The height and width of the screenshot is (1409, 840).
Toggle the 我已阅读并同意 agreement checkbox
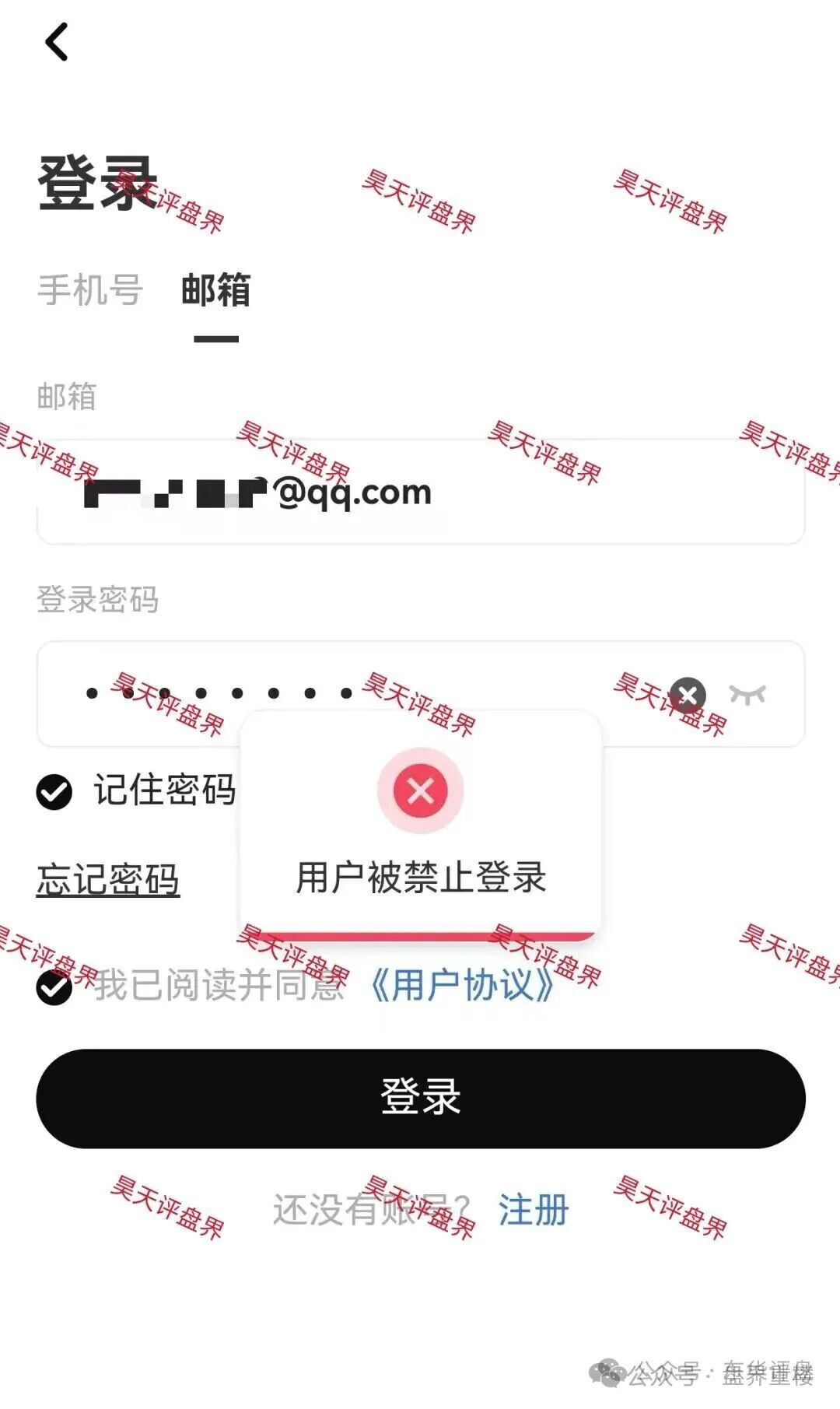pyautogui.click(x=54, y=987)
